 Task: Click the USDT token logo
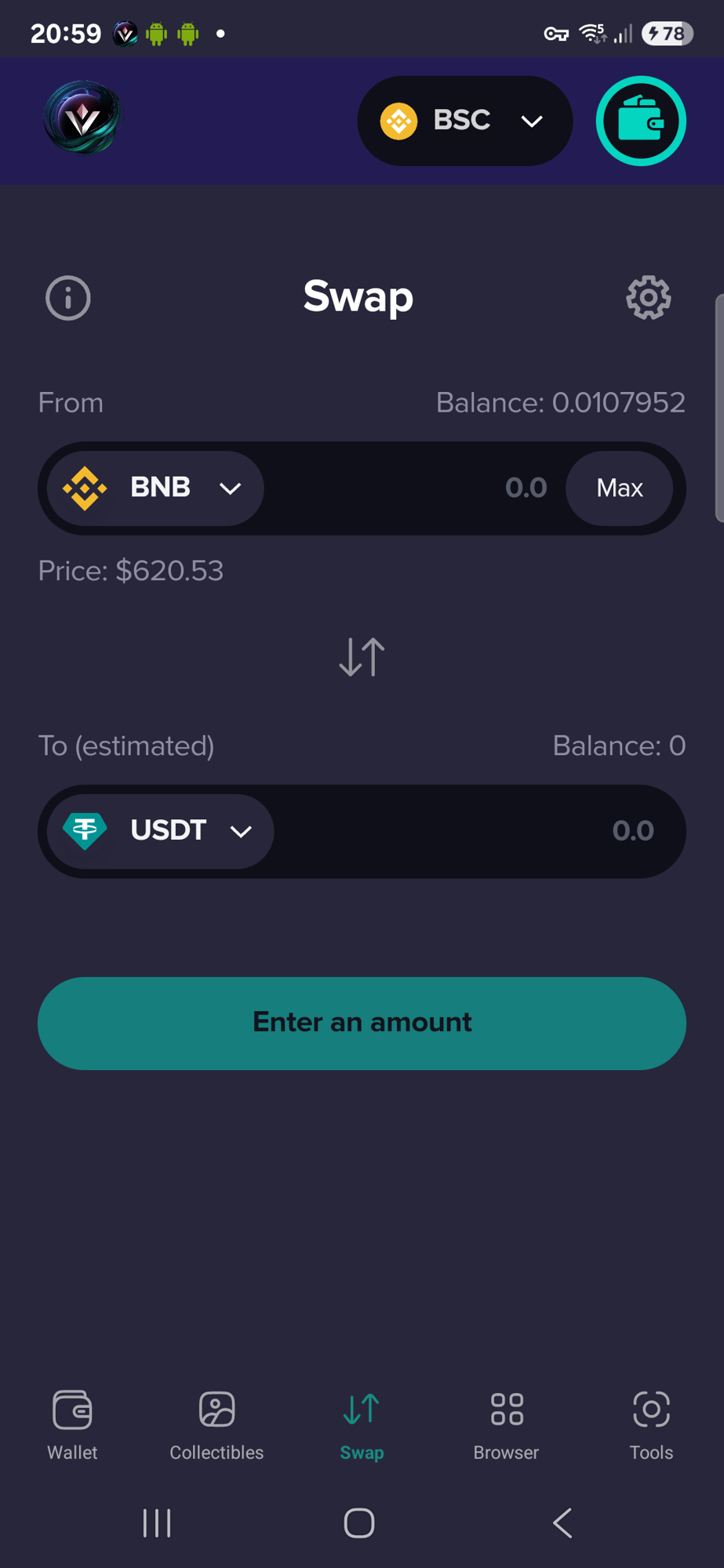85,831
